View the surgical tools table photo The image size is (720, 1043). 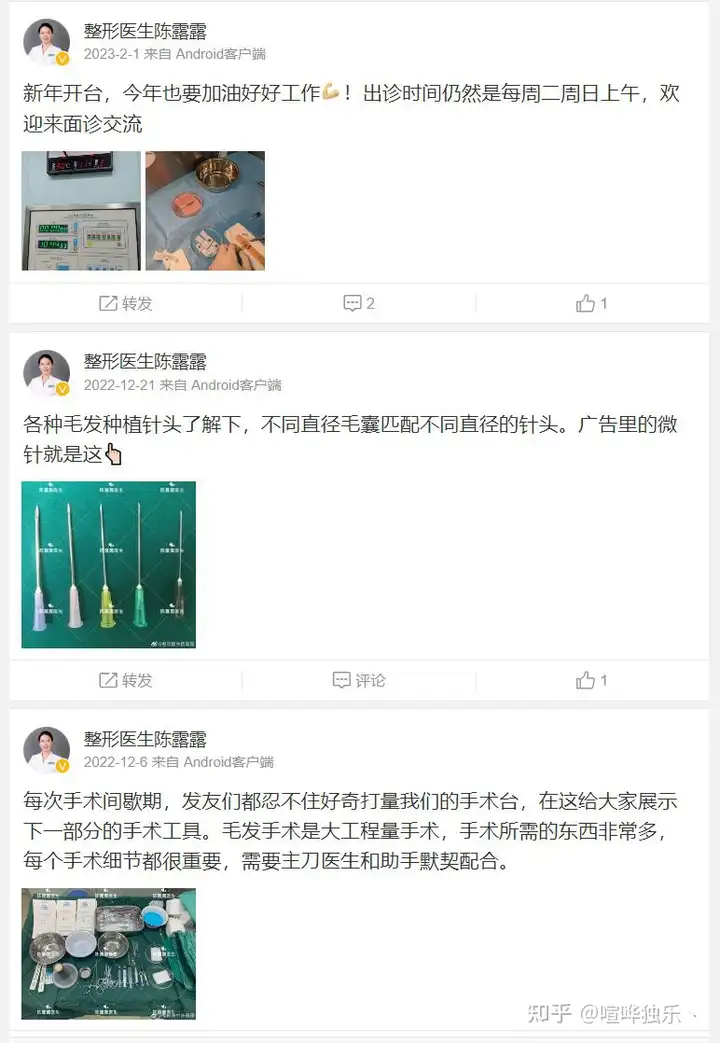click(108, 953)
